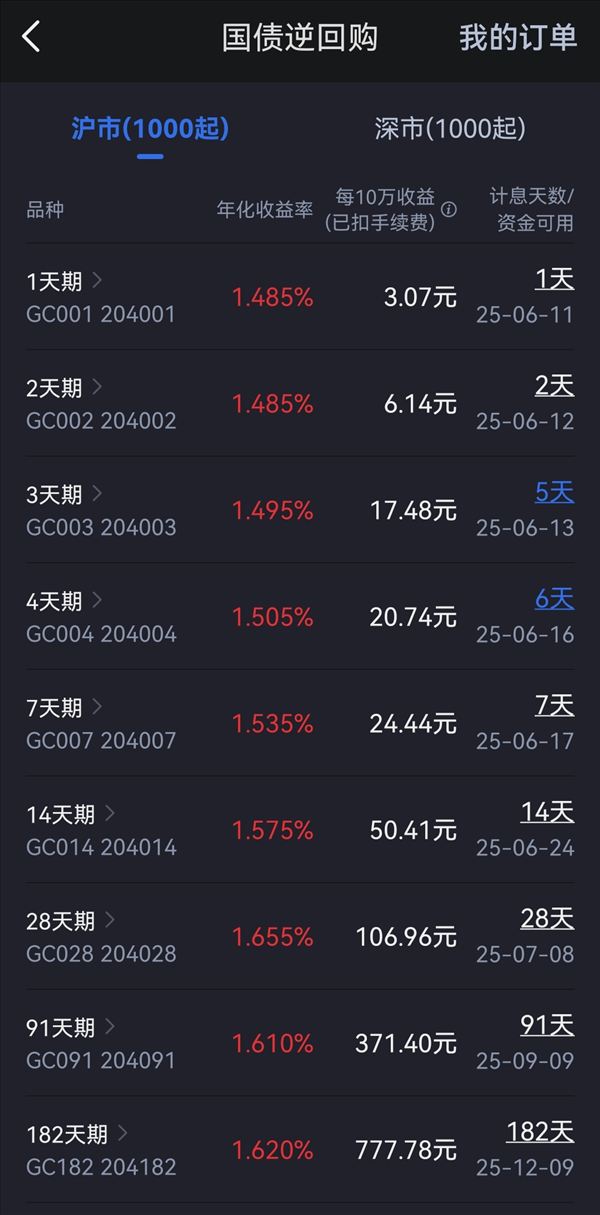
Task: Tap the info icon beside 每10万收益
Action: [x=449, y=210]
